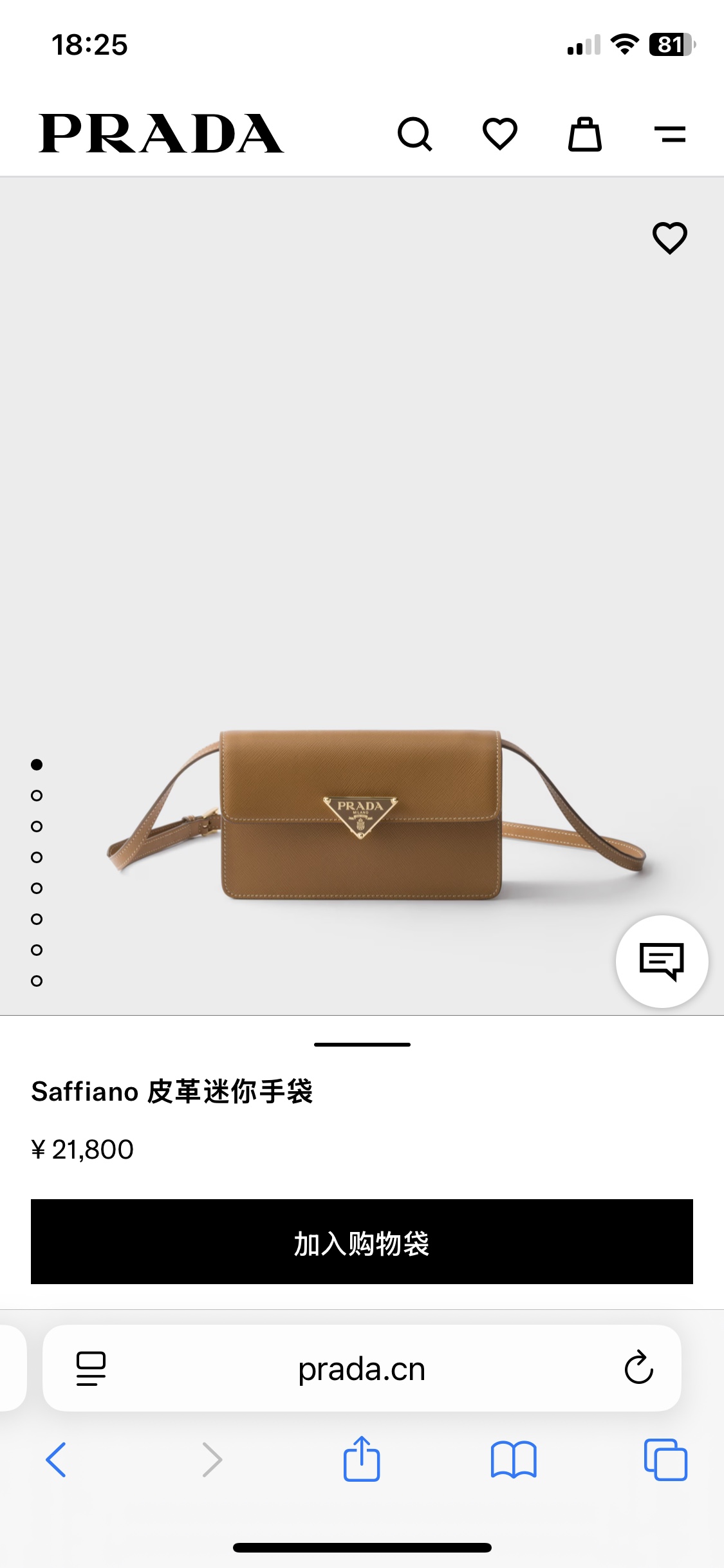Tap 加入购物袋 to add bag to cart
The image size is (724, 1568).
pyautogui.click(x=362, y=1247)
